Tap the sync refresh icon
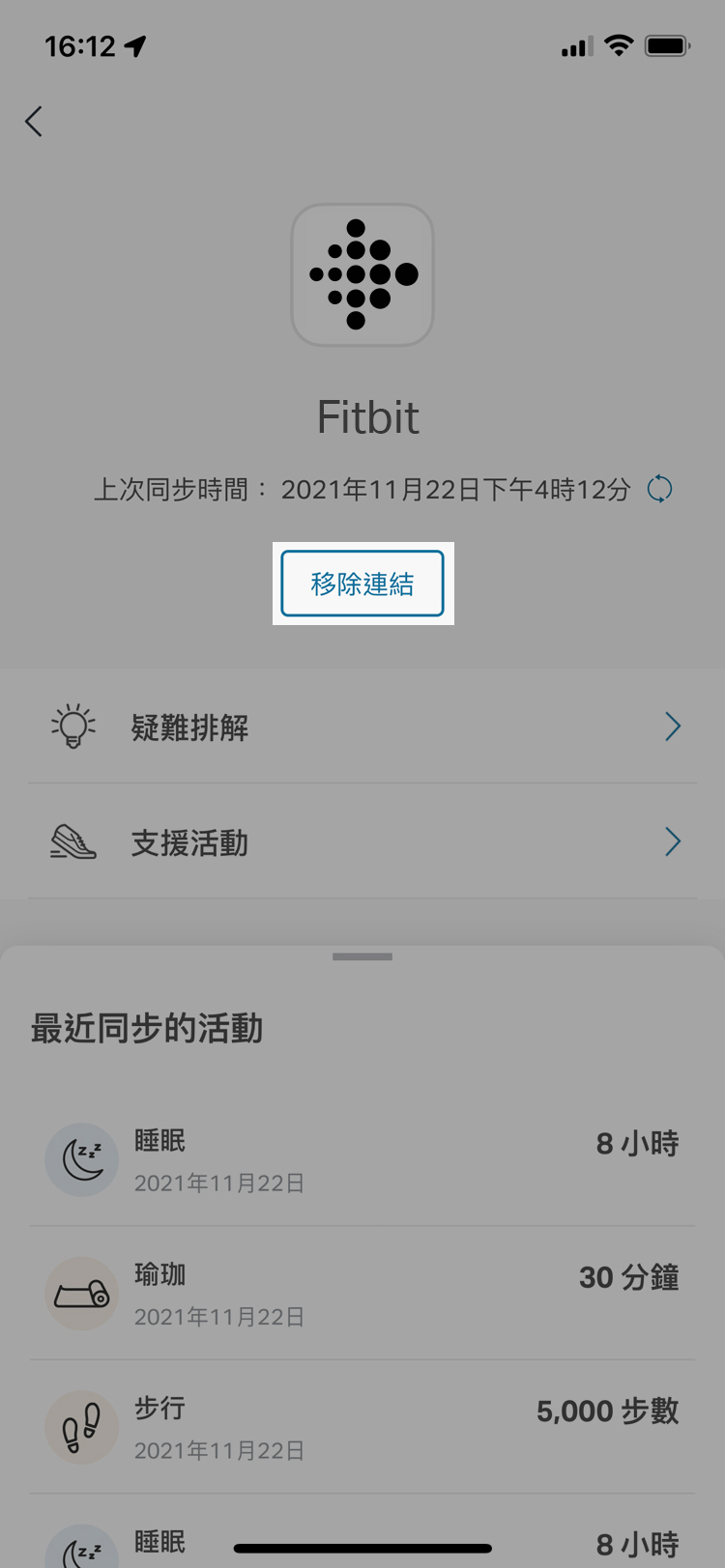The image size is (725, 1568). (659, 489)
